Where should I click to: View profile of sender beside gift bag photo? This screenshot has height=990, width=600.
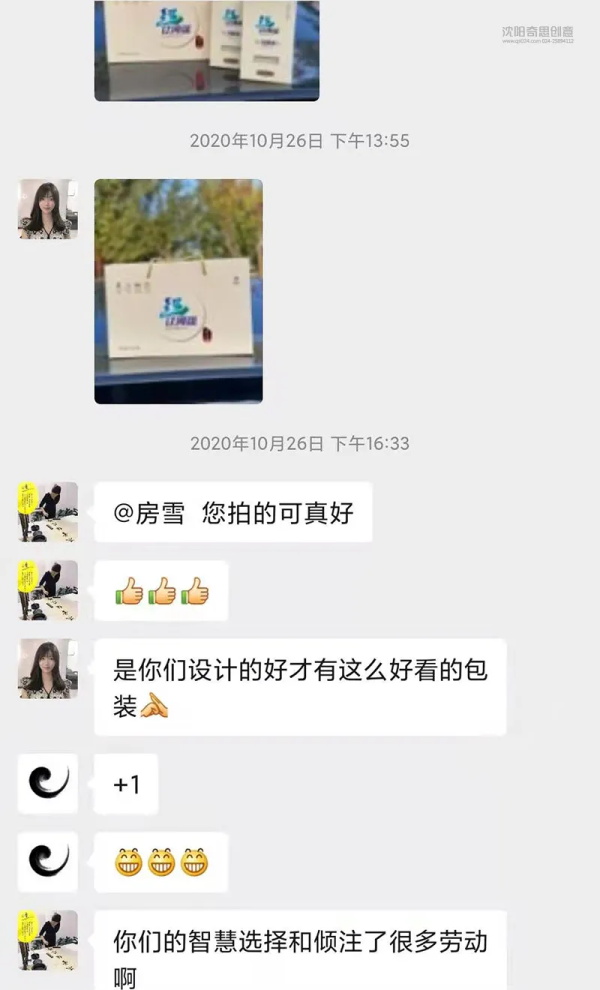point(47,209)
